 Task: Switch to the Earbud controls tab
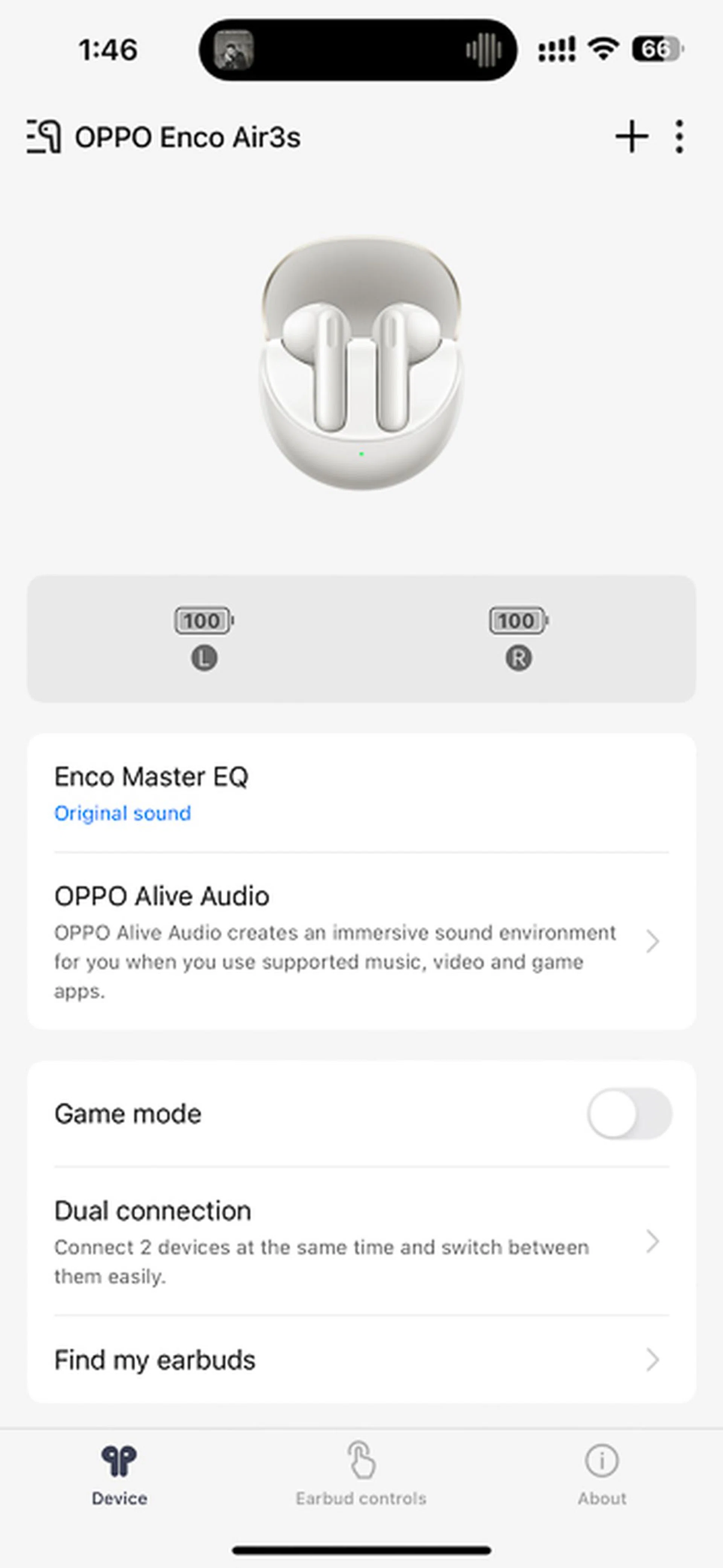[x=361, y=1474]
